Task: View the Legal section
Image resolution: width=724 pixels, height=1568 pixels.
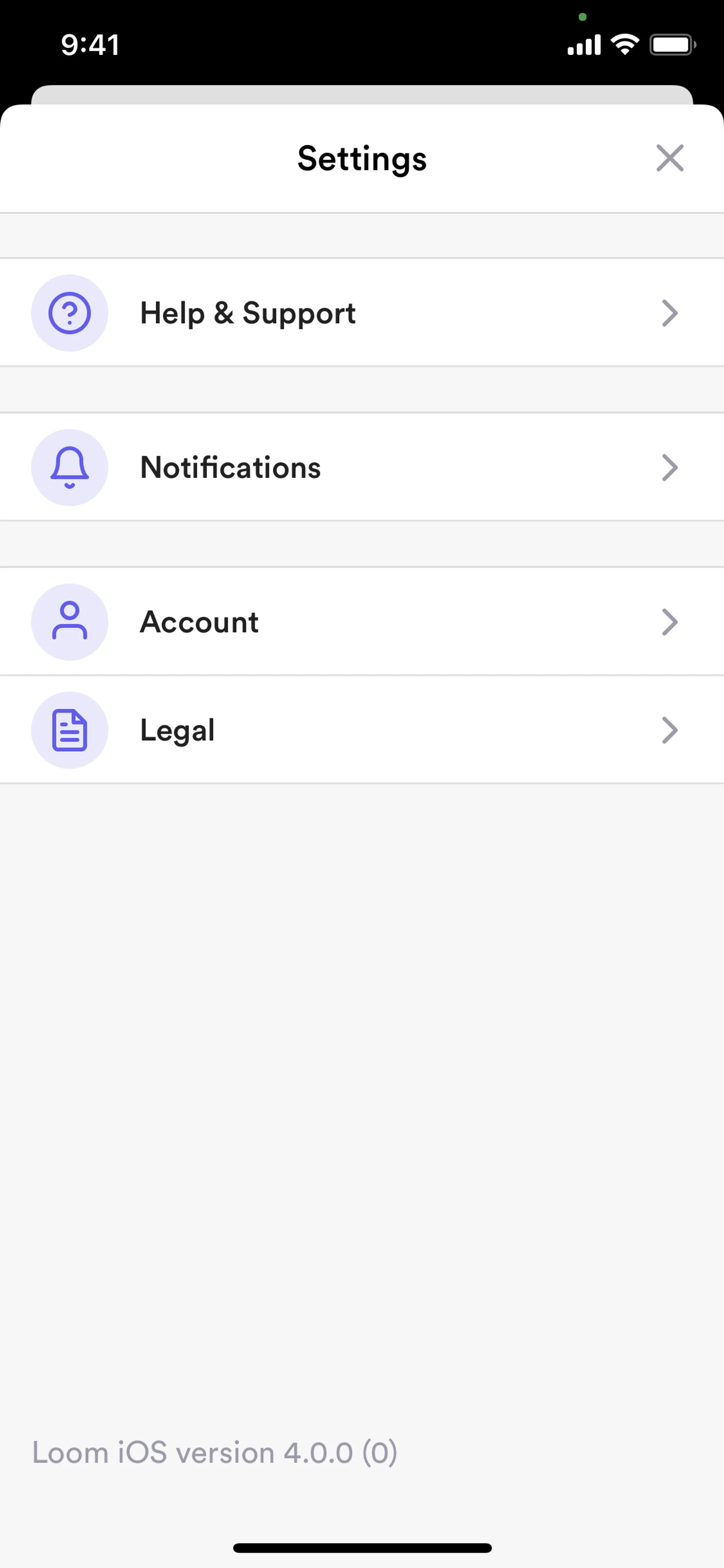Action: pyautogui.click(x=361, y=730)
